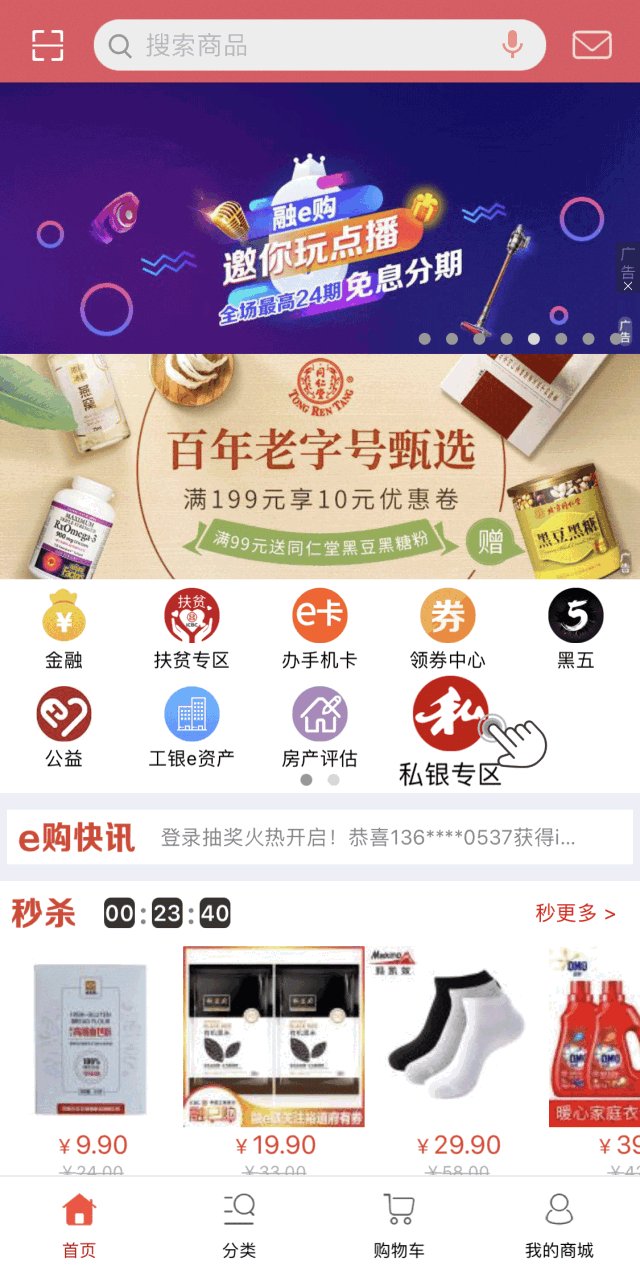Go to 扶贫专区
Image resolution: width=640 pixels, height=1278 pixels.
point(191,630)
